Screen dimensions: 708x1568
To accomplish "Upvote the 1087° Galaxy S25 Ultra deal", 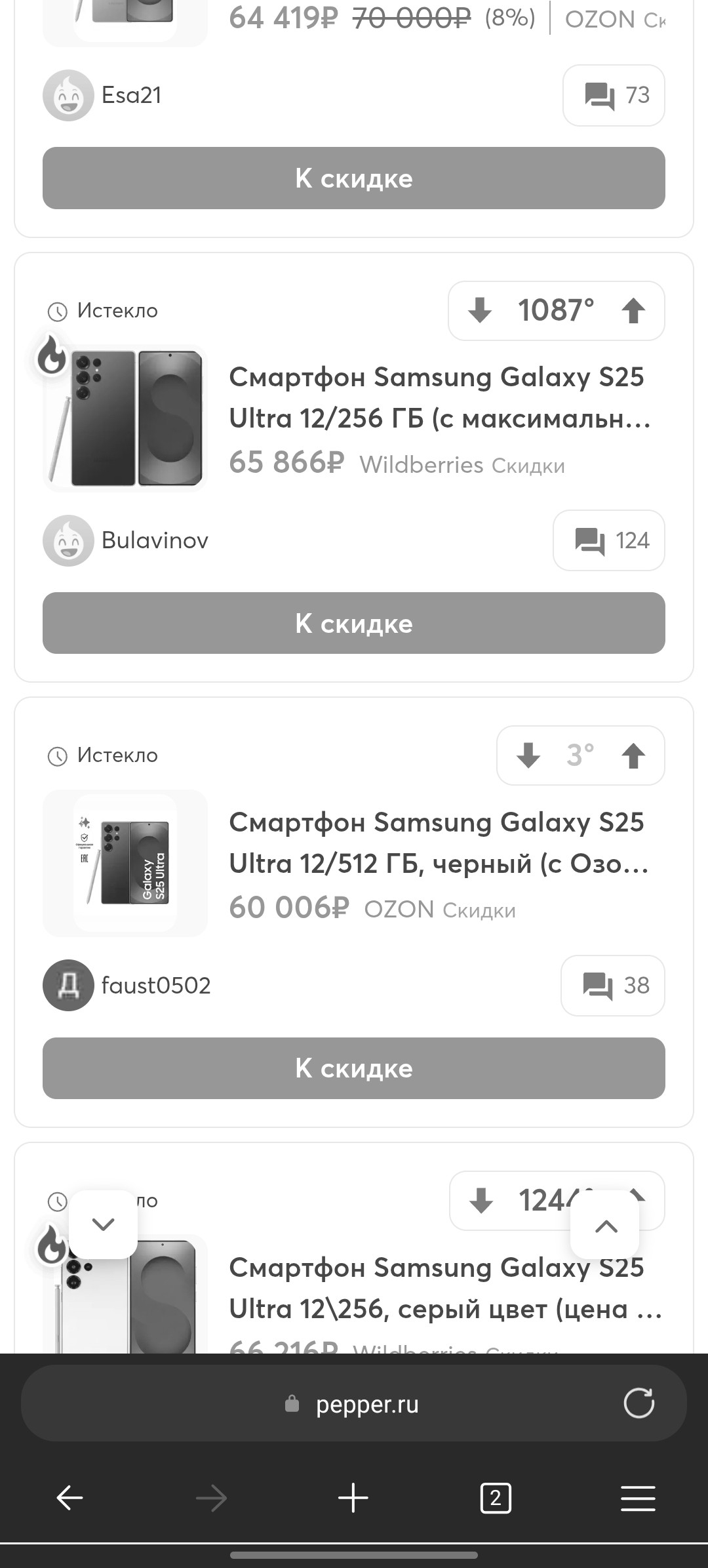I will (x=633, y=310).
